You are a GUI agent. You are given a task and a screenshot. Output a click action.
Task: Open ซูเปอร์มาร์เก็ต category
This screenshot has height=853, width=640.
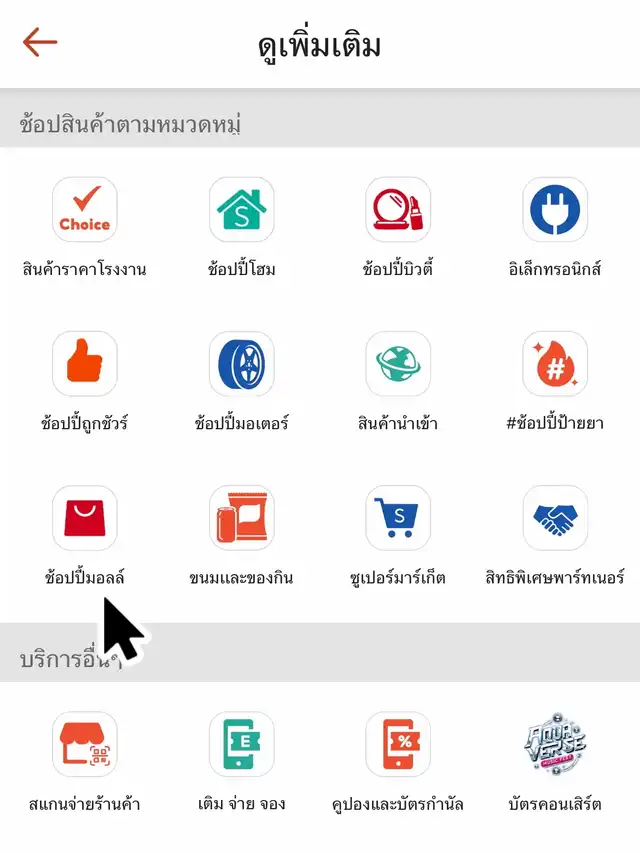[x=398, y=518]
